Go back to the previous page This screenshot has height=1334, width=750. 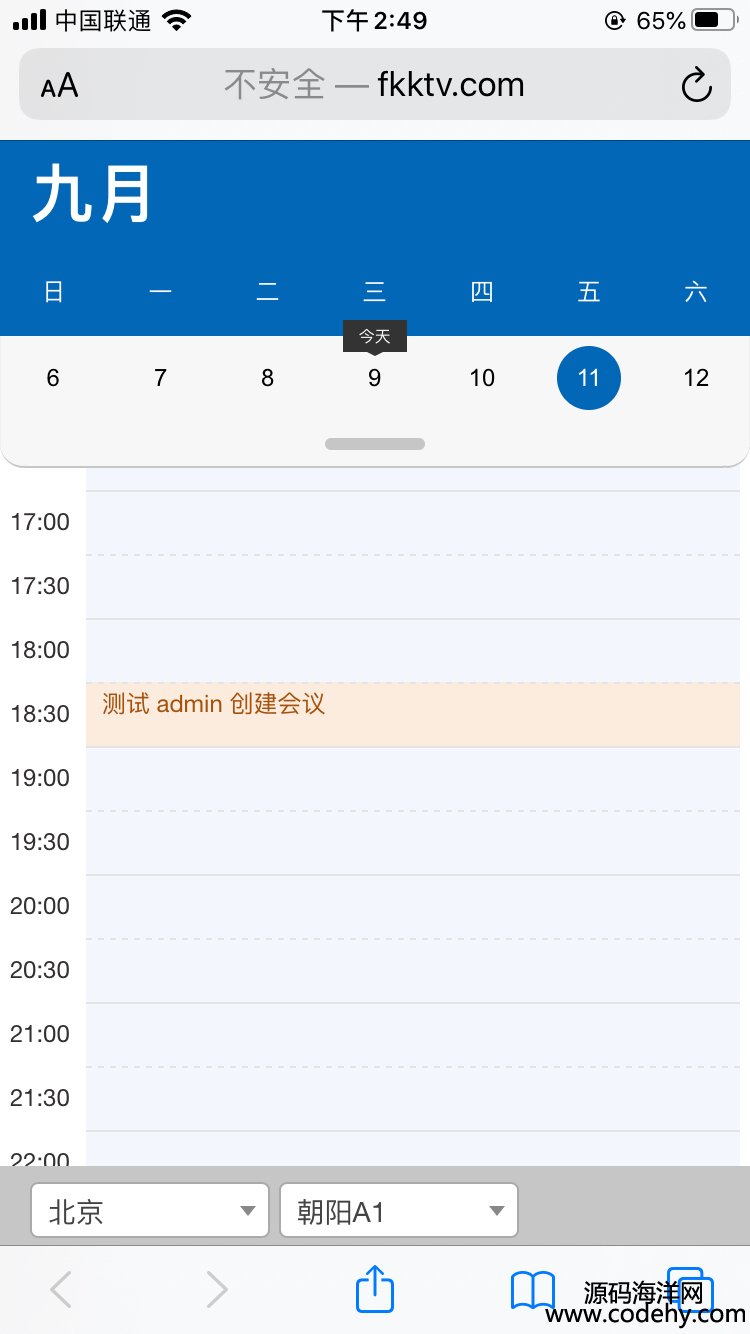point(61,1290)
